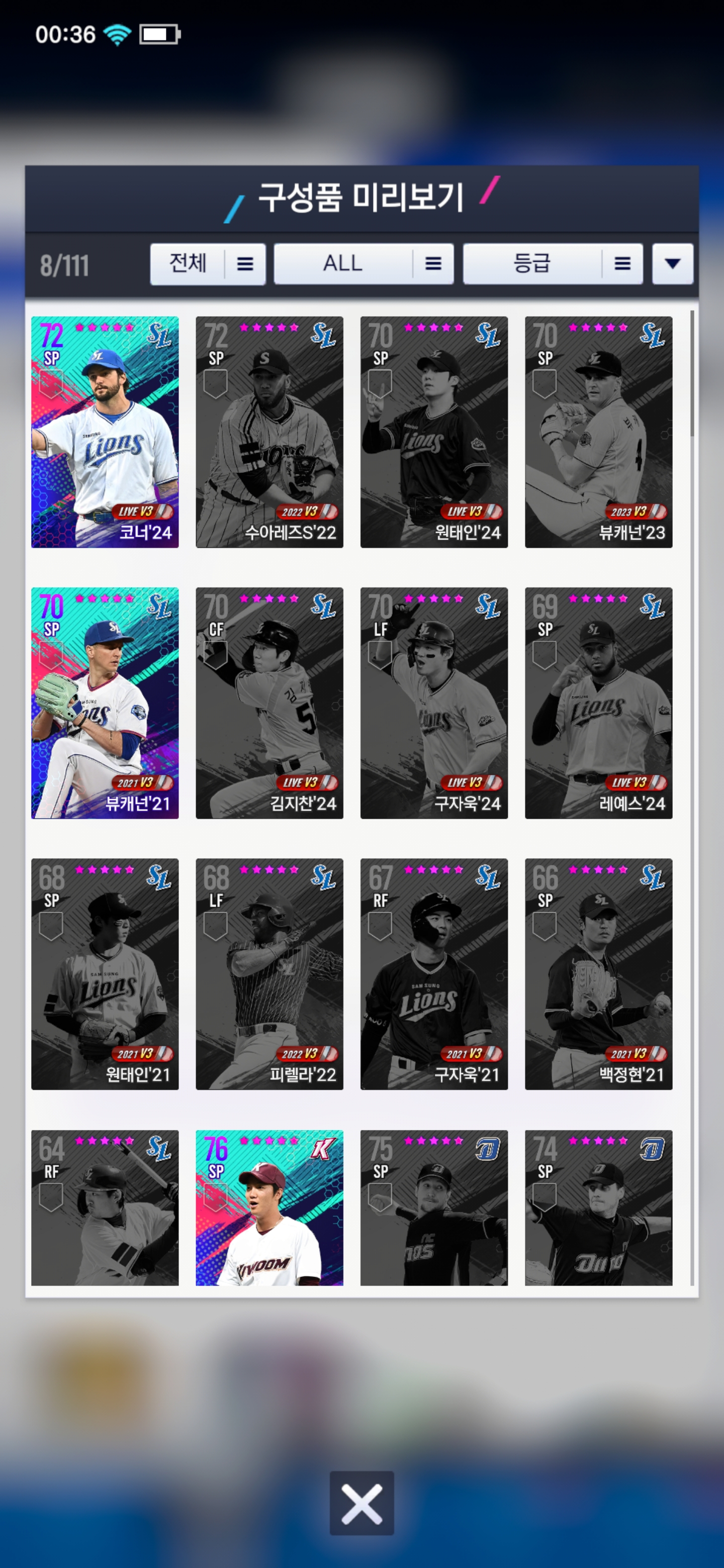The height and width of the screenshot is (1568, 724).
Task: Open the 원태인'21 player card
Action: click(x=105, y=973)
